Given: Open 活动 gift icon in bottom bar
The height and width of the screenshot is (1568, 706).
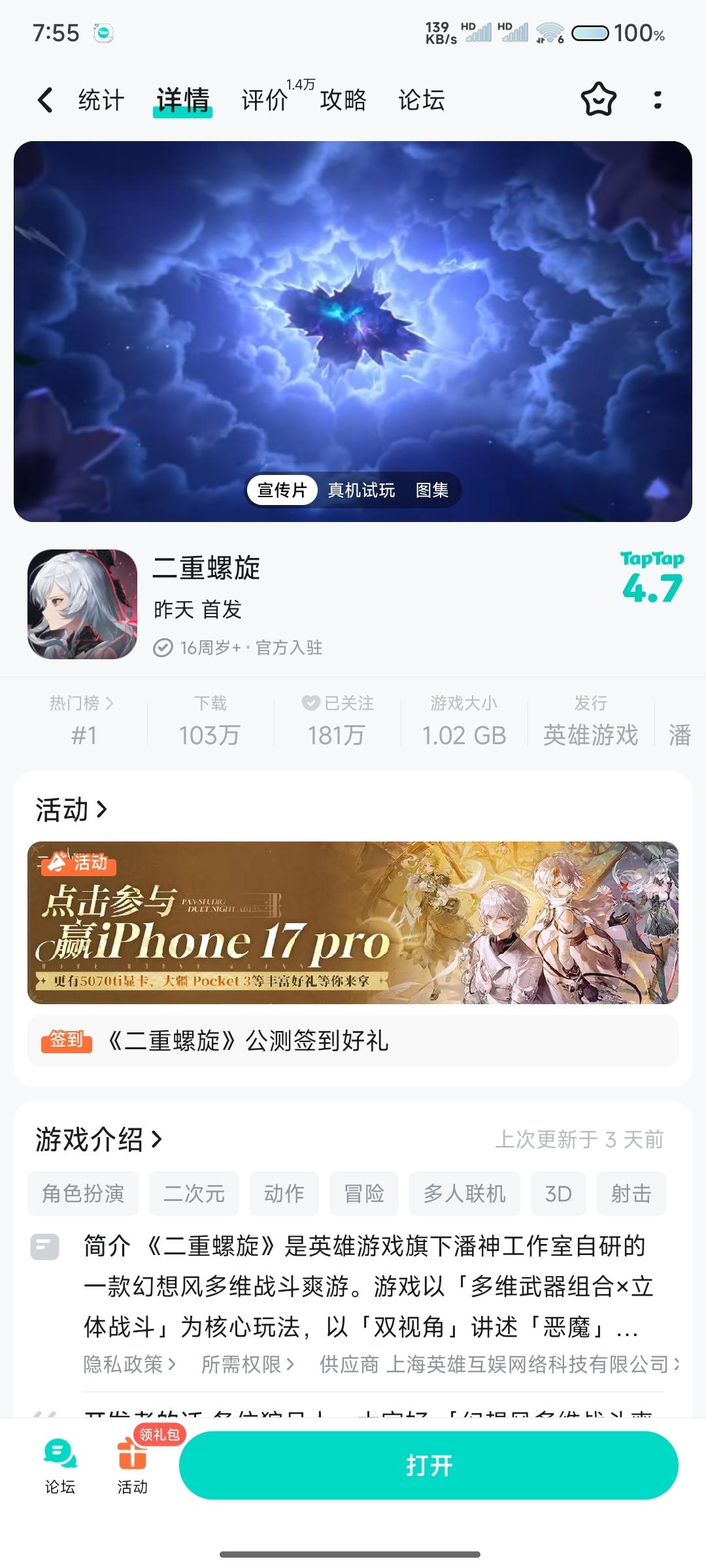Looking at the screenshot, I should 133,1463.
